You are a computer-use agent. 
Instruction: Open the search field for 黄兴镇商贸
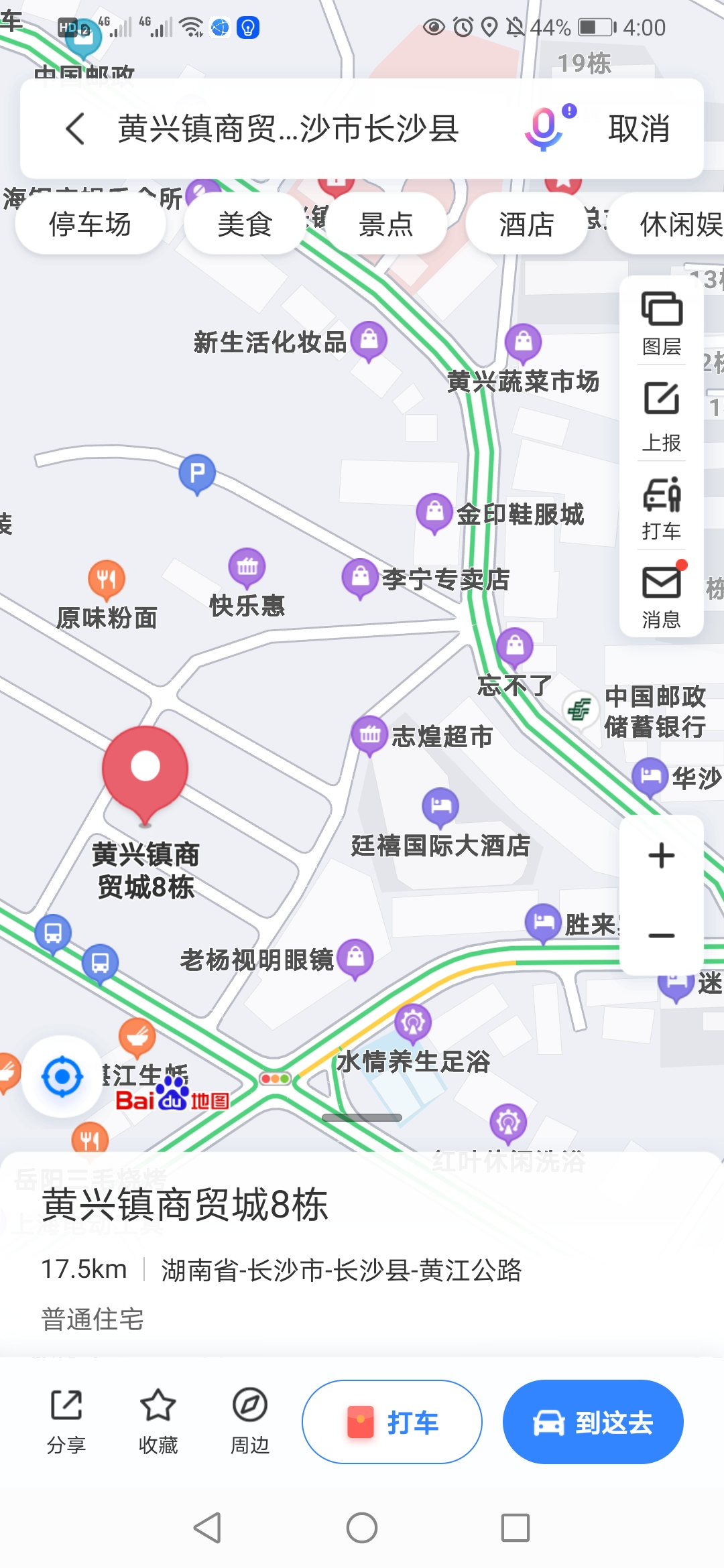288,129
